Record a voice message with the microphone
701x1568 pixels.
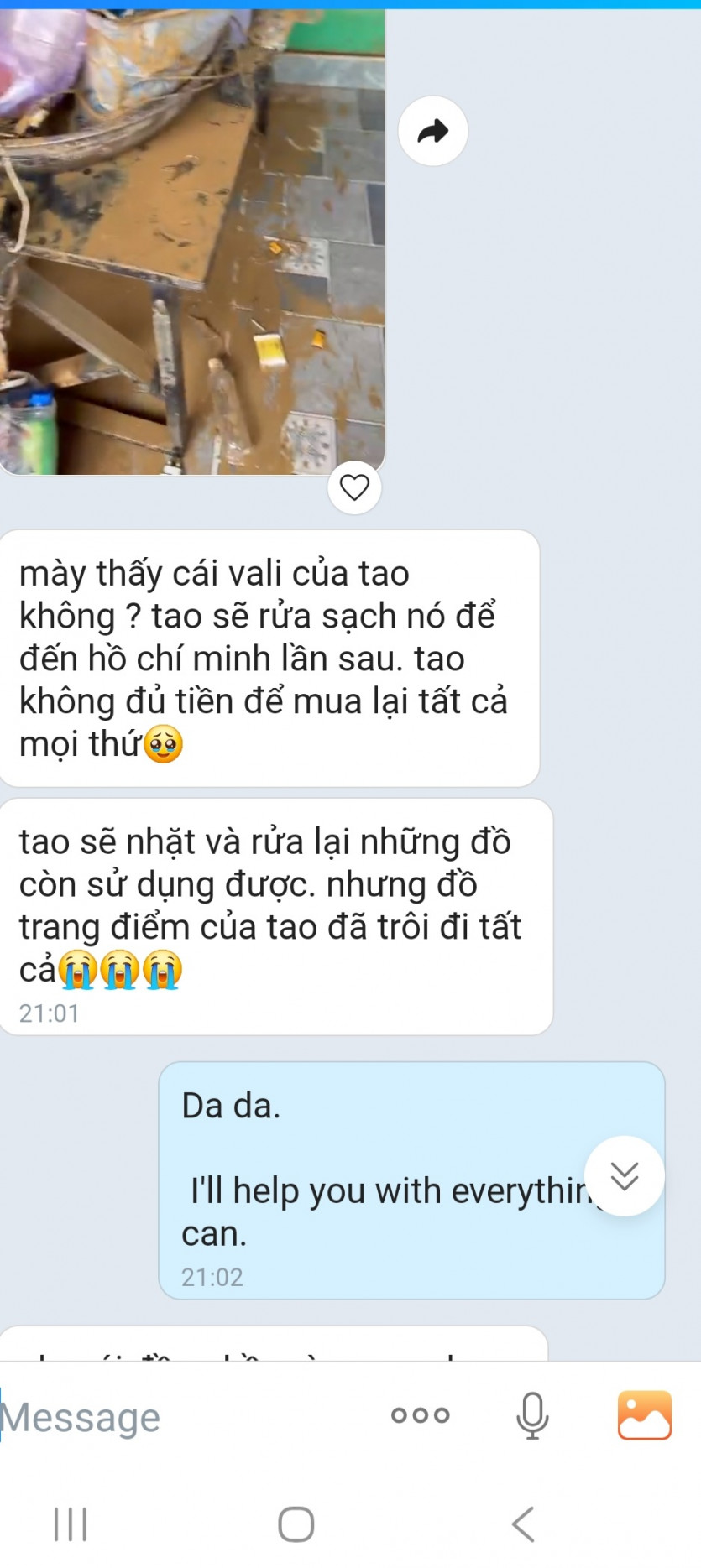pos(532,1415)
